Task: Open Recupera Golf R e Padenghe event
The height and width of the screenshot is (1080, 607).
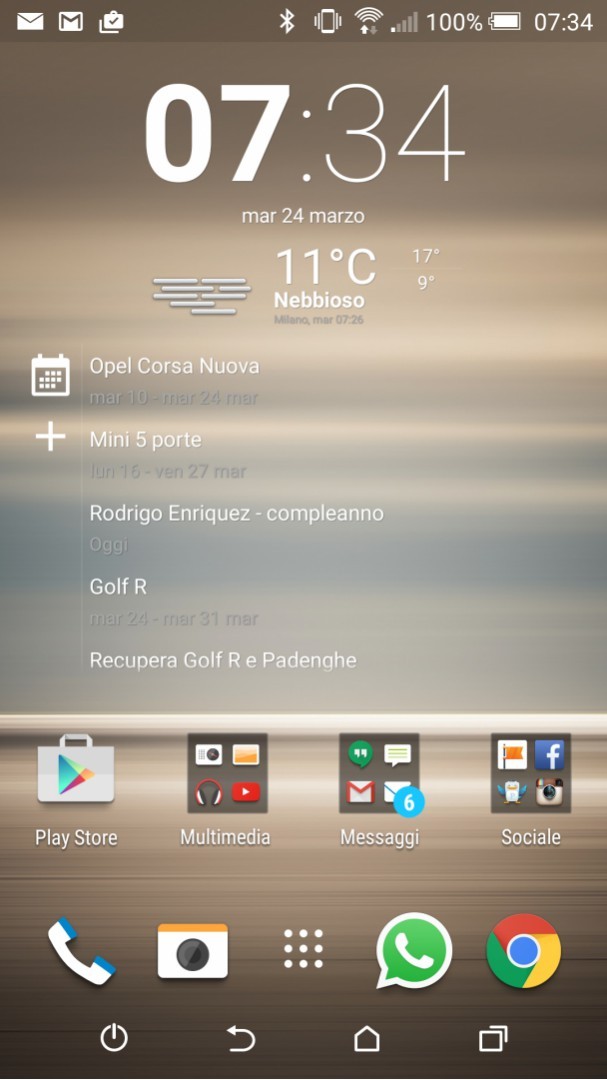Action: pyautogui.click(x=223, y=660)
